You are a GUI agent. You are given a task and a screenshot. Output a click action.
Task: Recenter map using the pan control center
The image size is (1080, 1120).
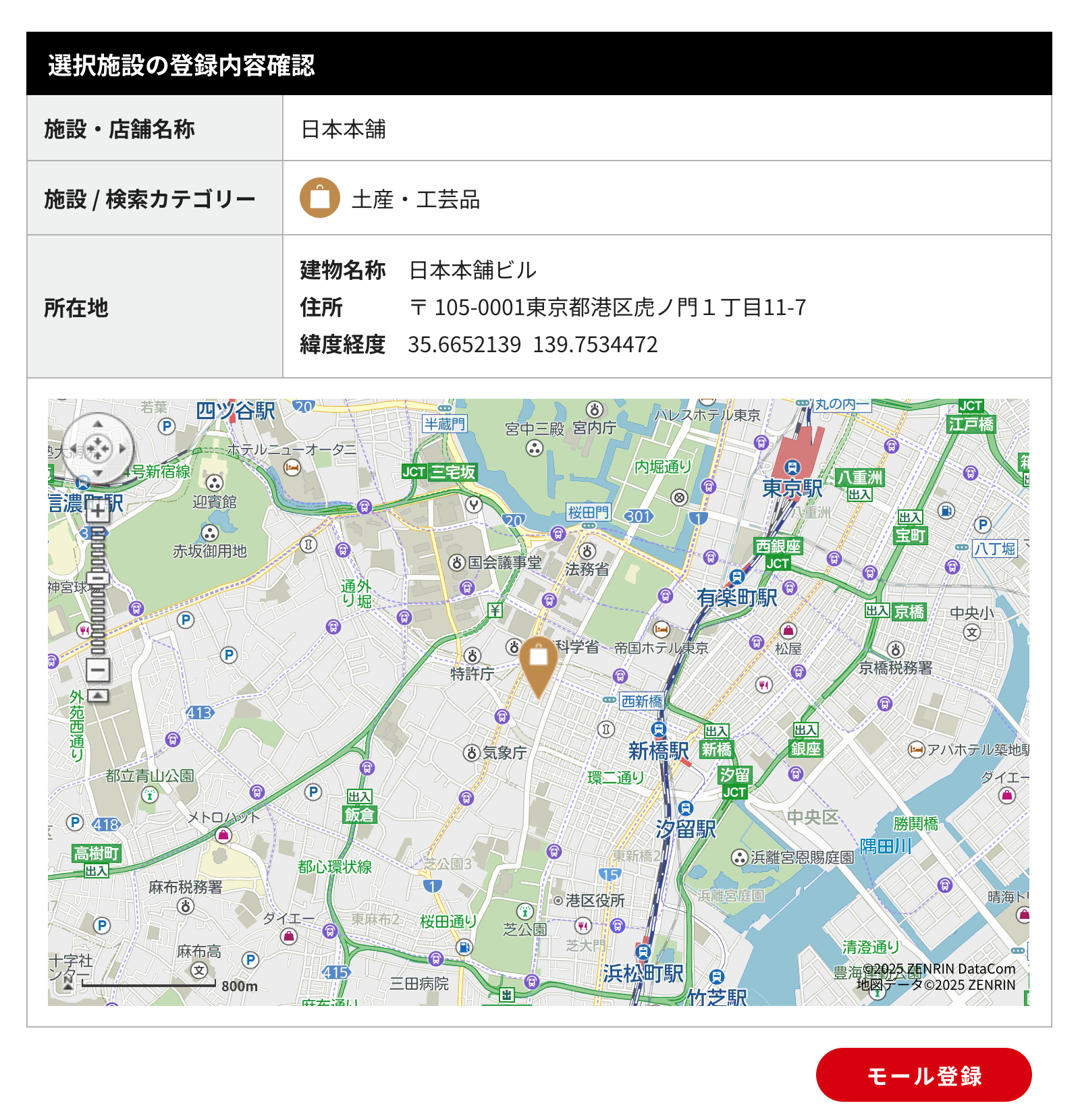[98, 448]
